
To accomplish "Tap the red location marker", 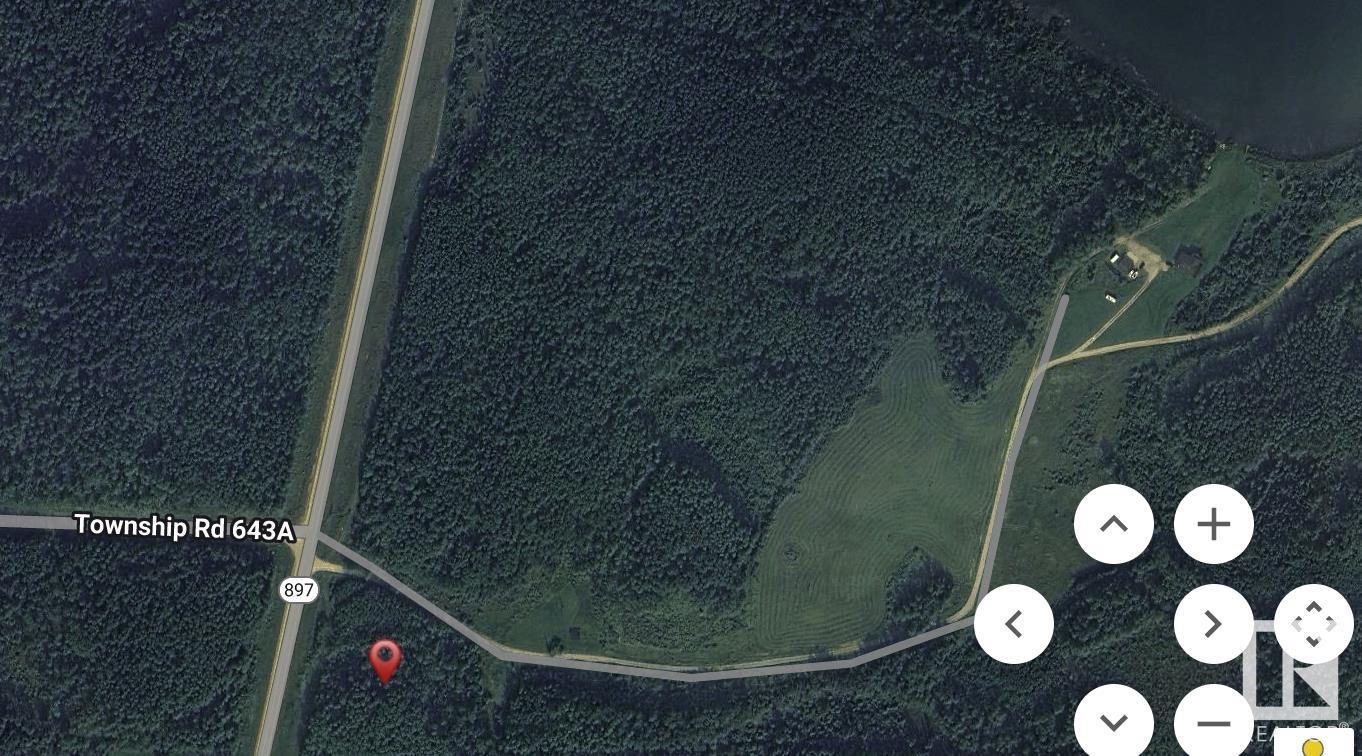I will click(x=385, y=660).
